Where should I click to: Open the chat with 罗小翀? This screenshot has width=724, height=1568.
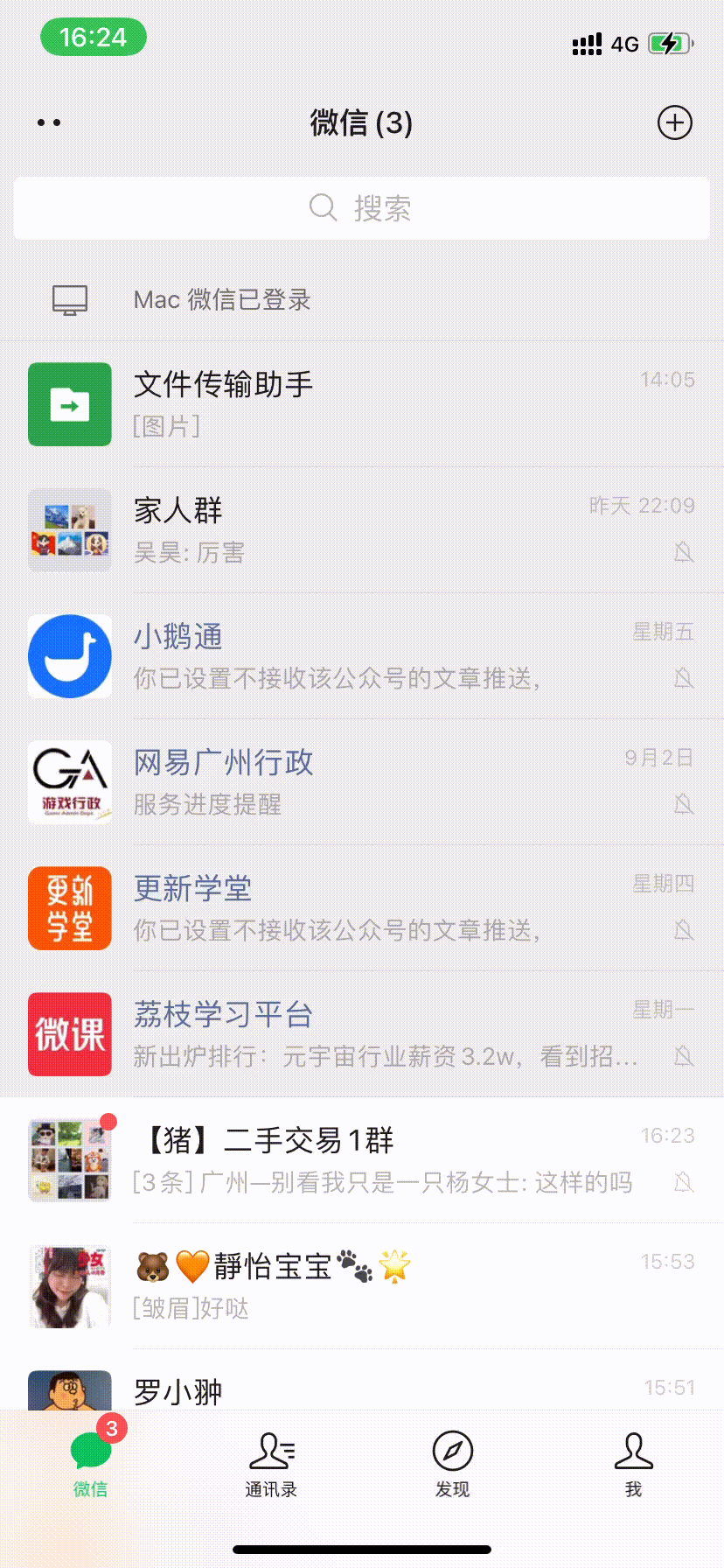[x=362, y=1390]
